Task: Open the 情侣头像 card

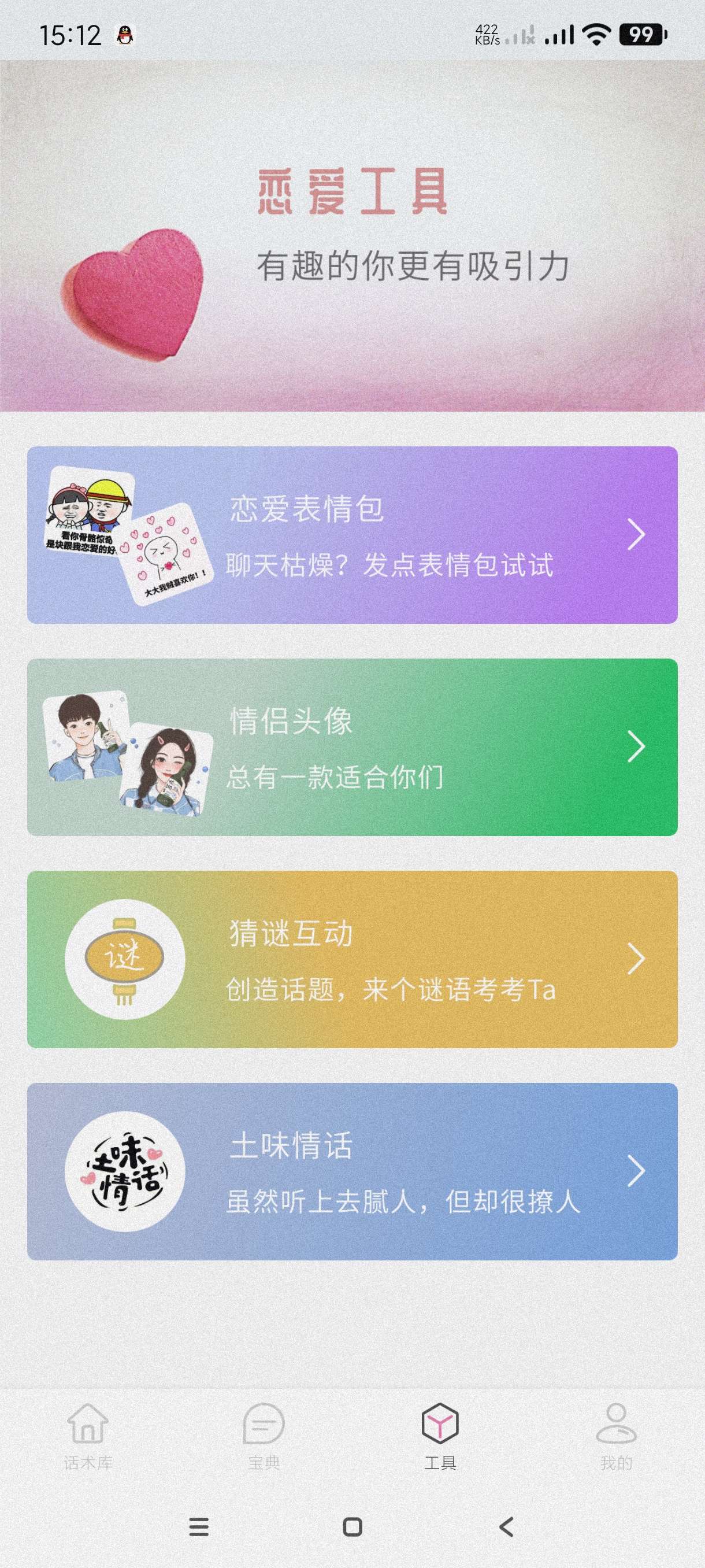Action: [x=352, y=747]
